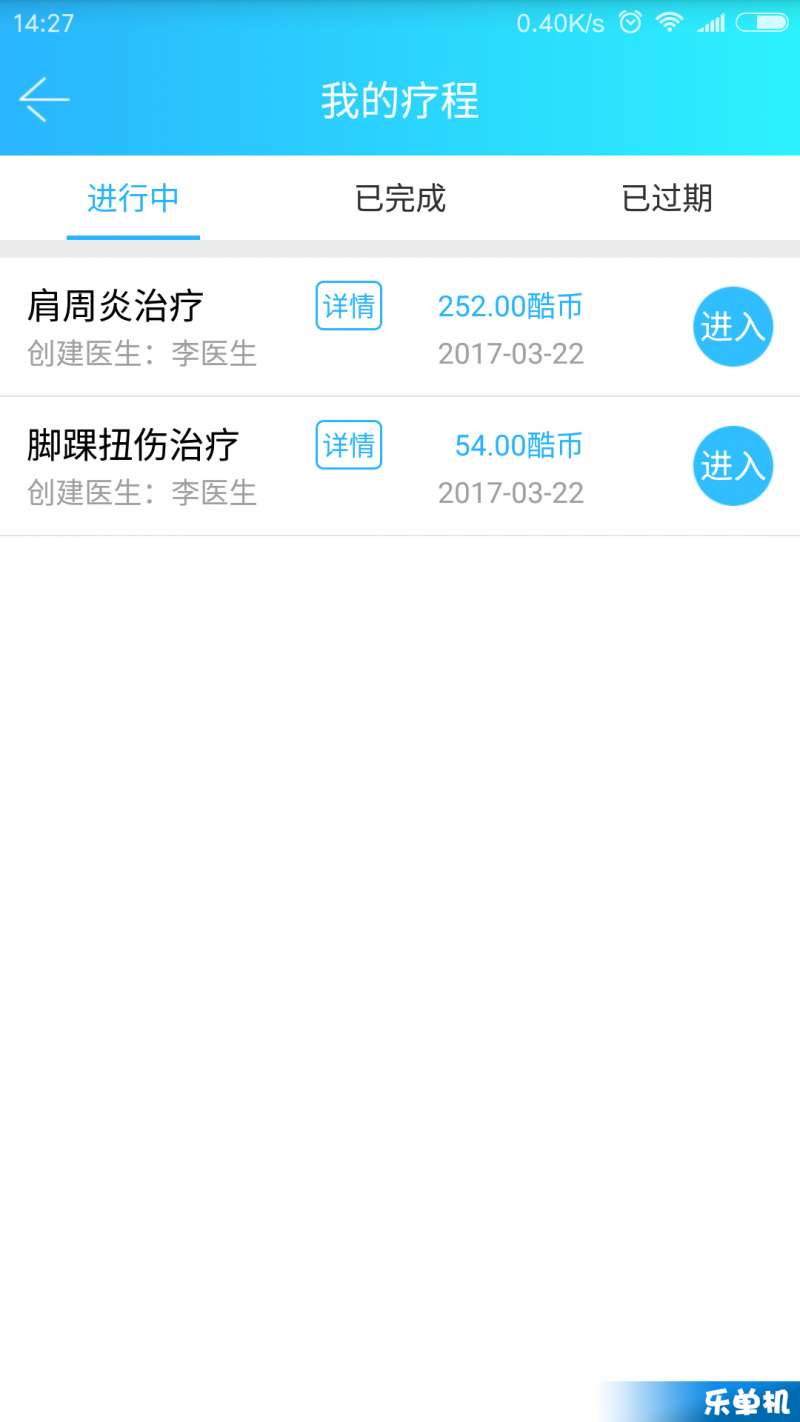The width and height of the screenshot is (800, 1422).
Task: Switch to the 已完成 tab
Action: click(400, 198)
